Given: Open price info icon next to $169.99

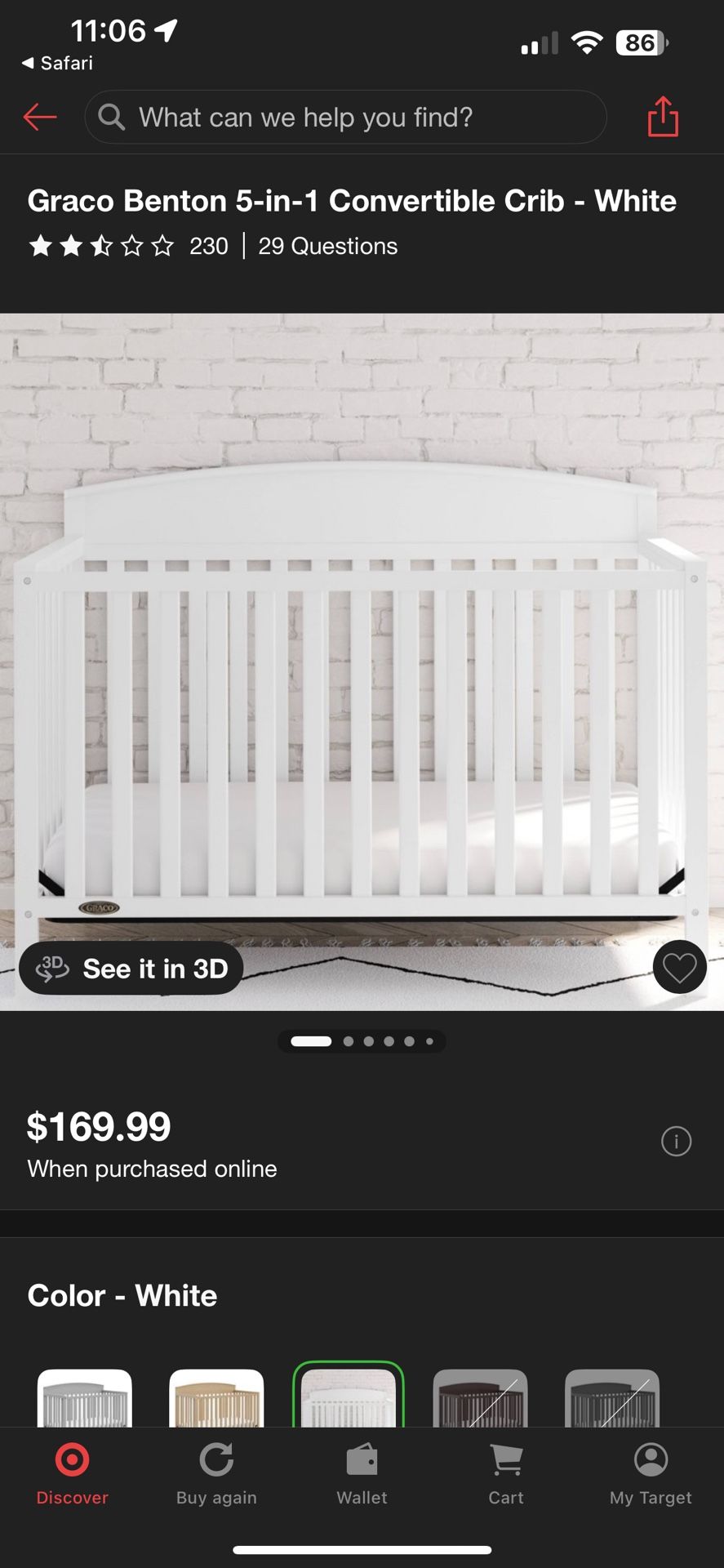Looking at the screenshot, I should click(x=676, y=1141).
